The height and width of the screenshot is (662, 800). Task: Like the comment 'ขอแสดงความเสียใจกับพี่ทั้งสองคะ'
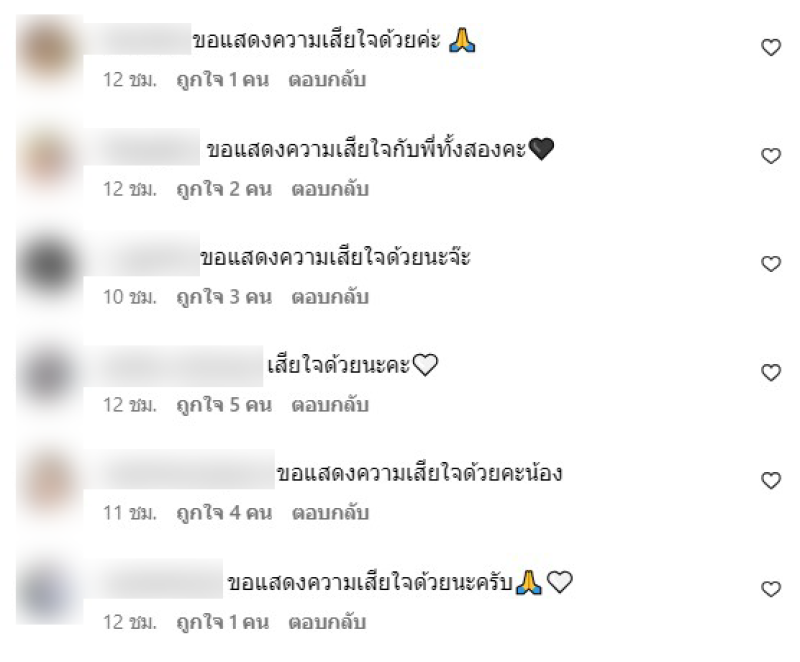pyautogui.click(x=771, y=156)
